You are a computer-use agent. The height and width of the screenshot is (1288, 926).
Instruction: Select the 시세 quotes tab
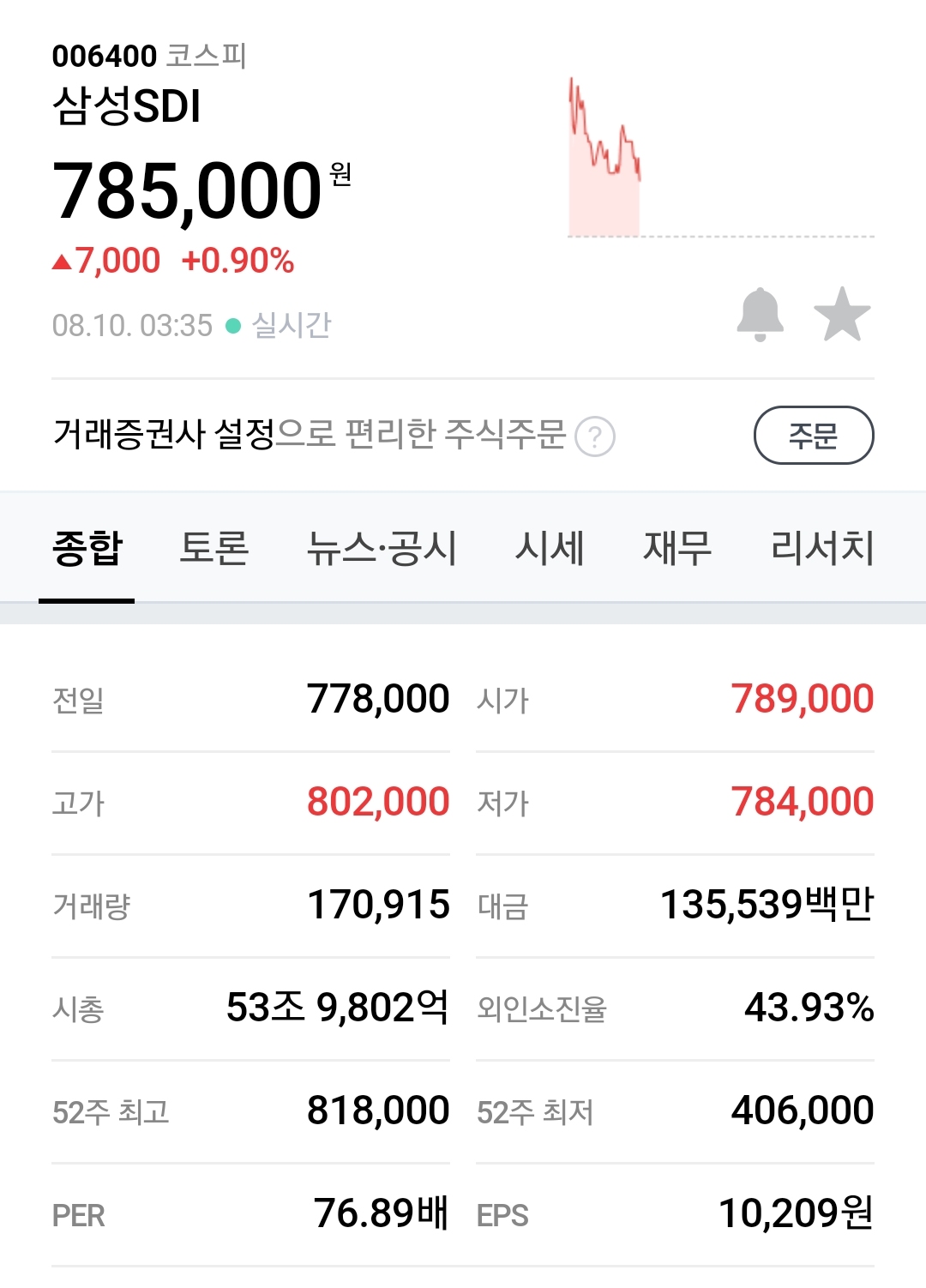coord(550,550)
